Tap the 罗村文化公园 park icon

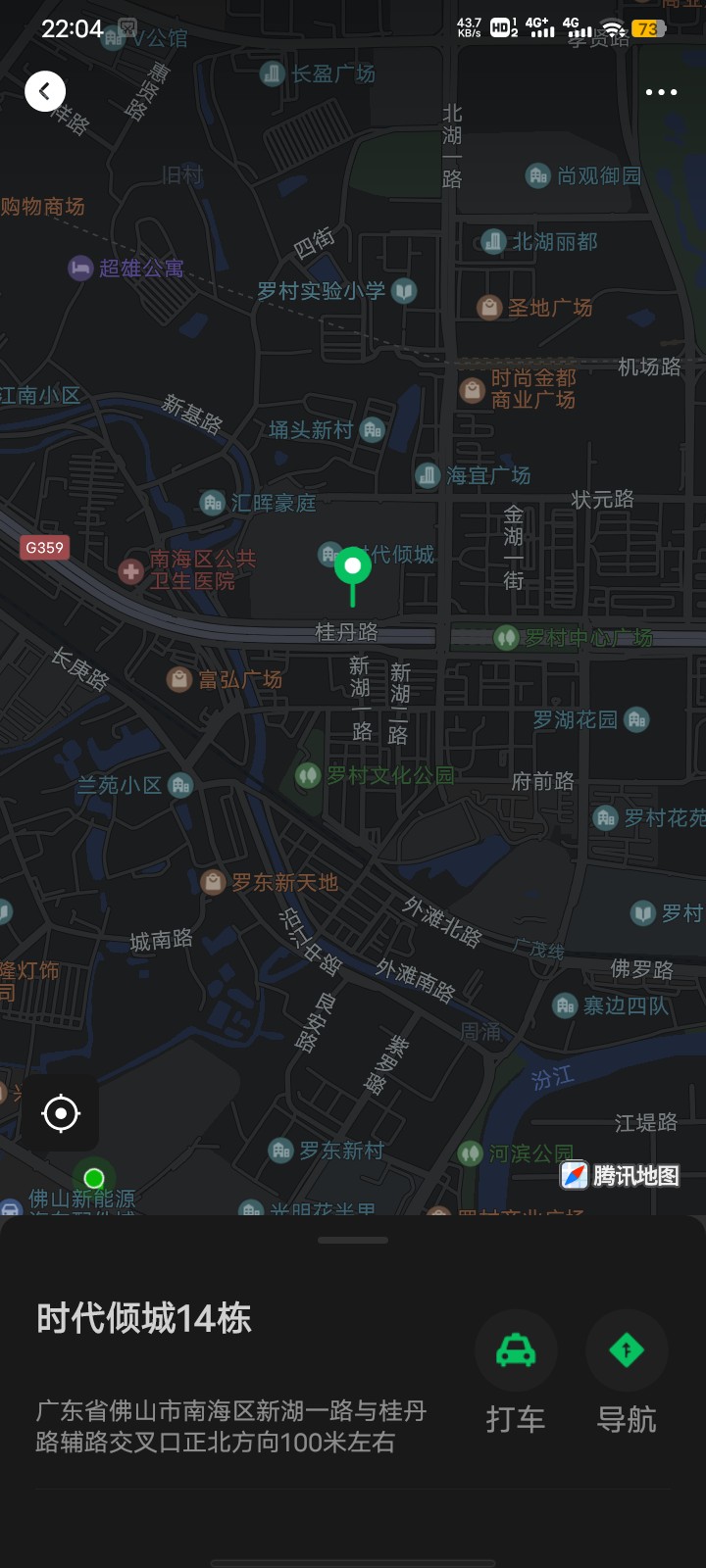coord(309,773)
